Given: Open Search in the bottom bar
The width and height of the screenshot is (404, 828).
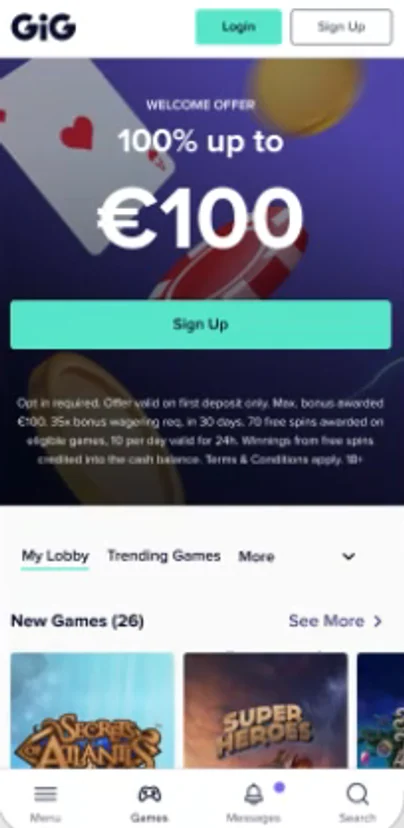Looking at the screenshot, I should click(x=358, y=803).
